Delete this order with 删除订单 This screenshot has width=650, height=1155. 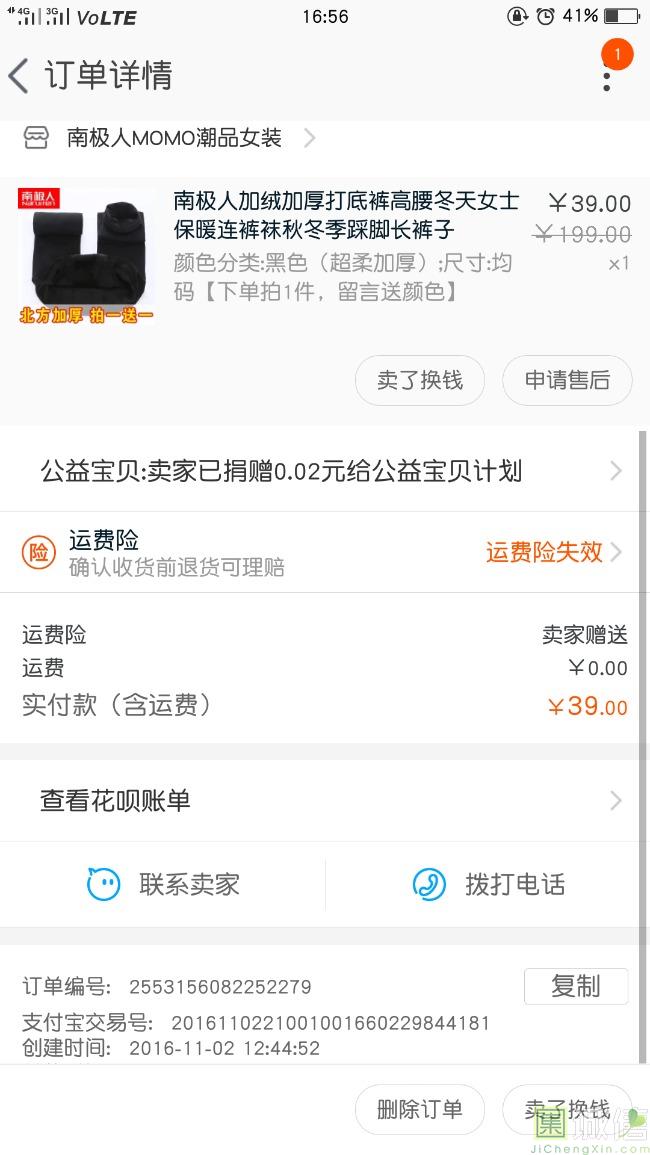click(x=420, y=1109)
